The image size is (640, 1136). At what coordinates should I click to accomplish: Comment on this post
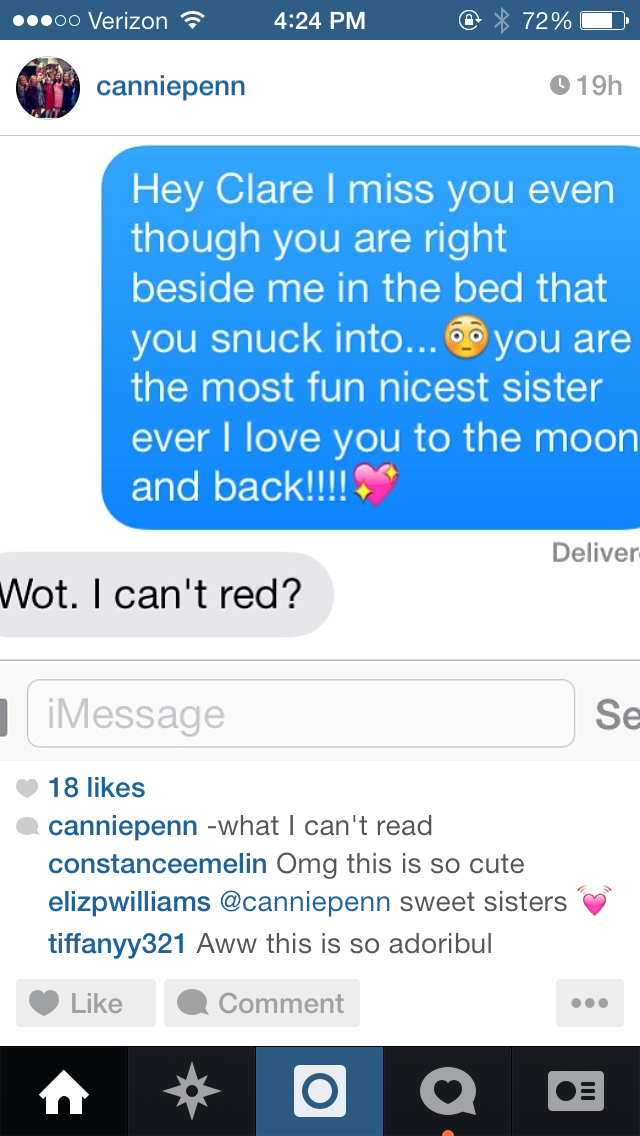262,1003
